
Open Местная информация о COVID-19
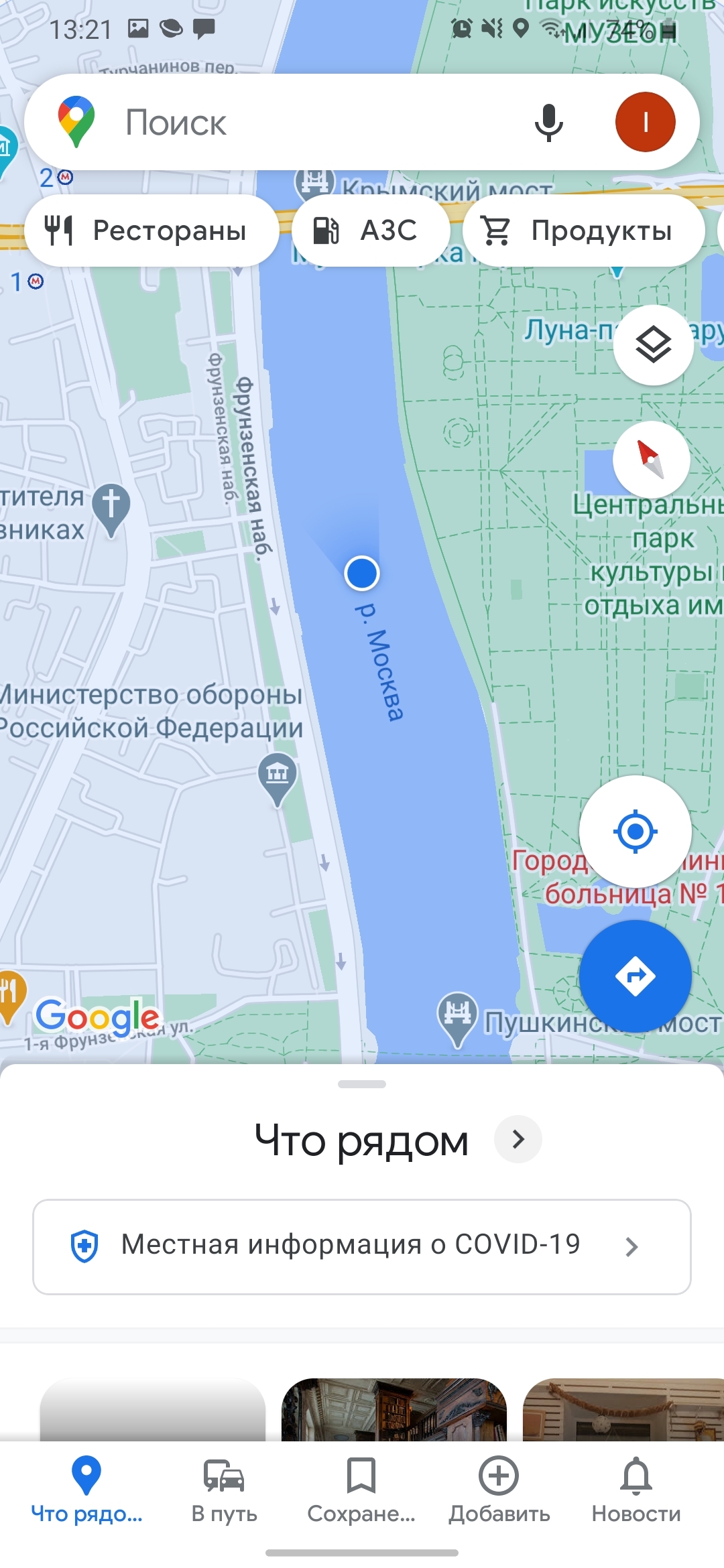[x=362, y=1246]
